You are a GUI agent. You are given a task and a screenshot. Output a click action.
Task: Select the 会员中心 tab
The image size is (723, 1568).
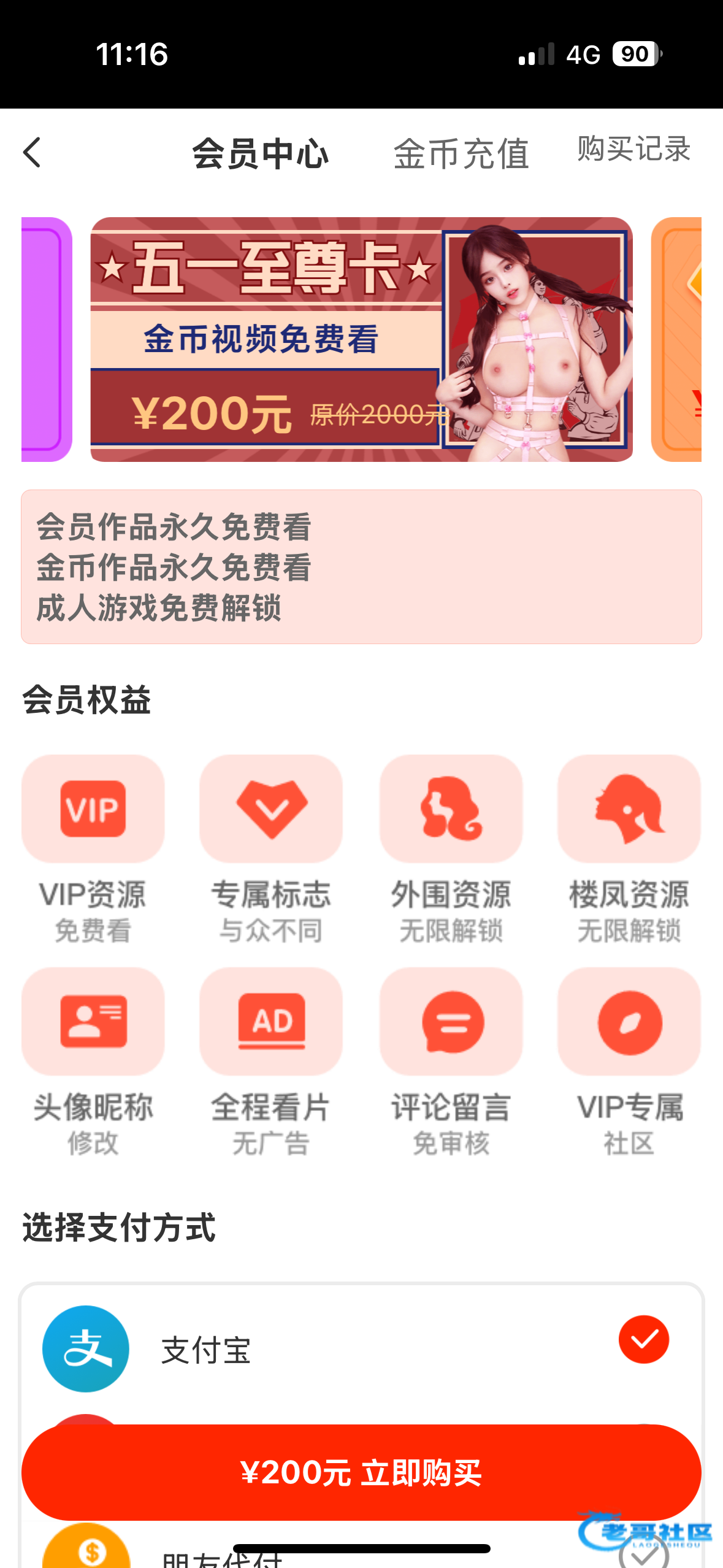point(261,153)
